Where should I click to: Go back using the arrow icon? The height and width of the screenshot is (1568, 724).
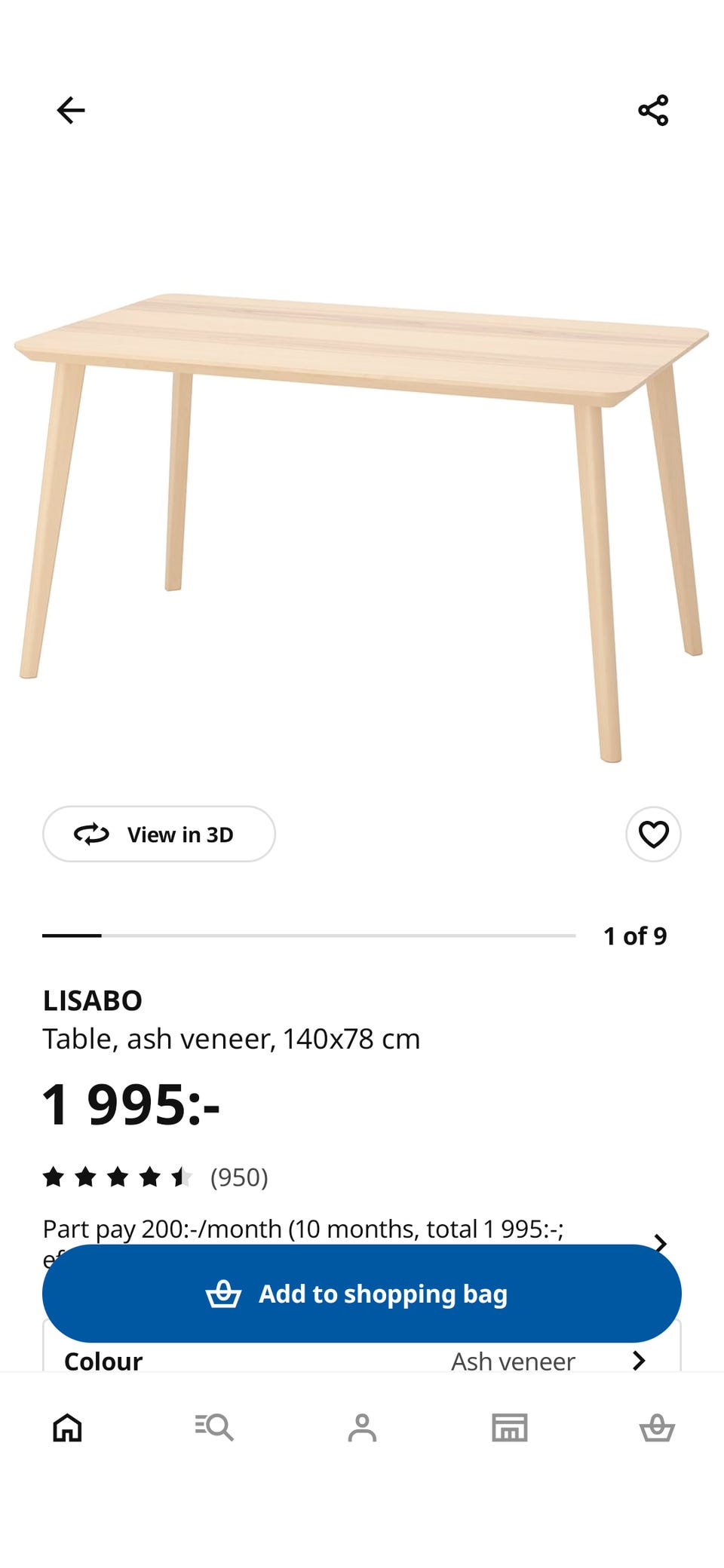(71, 110)
